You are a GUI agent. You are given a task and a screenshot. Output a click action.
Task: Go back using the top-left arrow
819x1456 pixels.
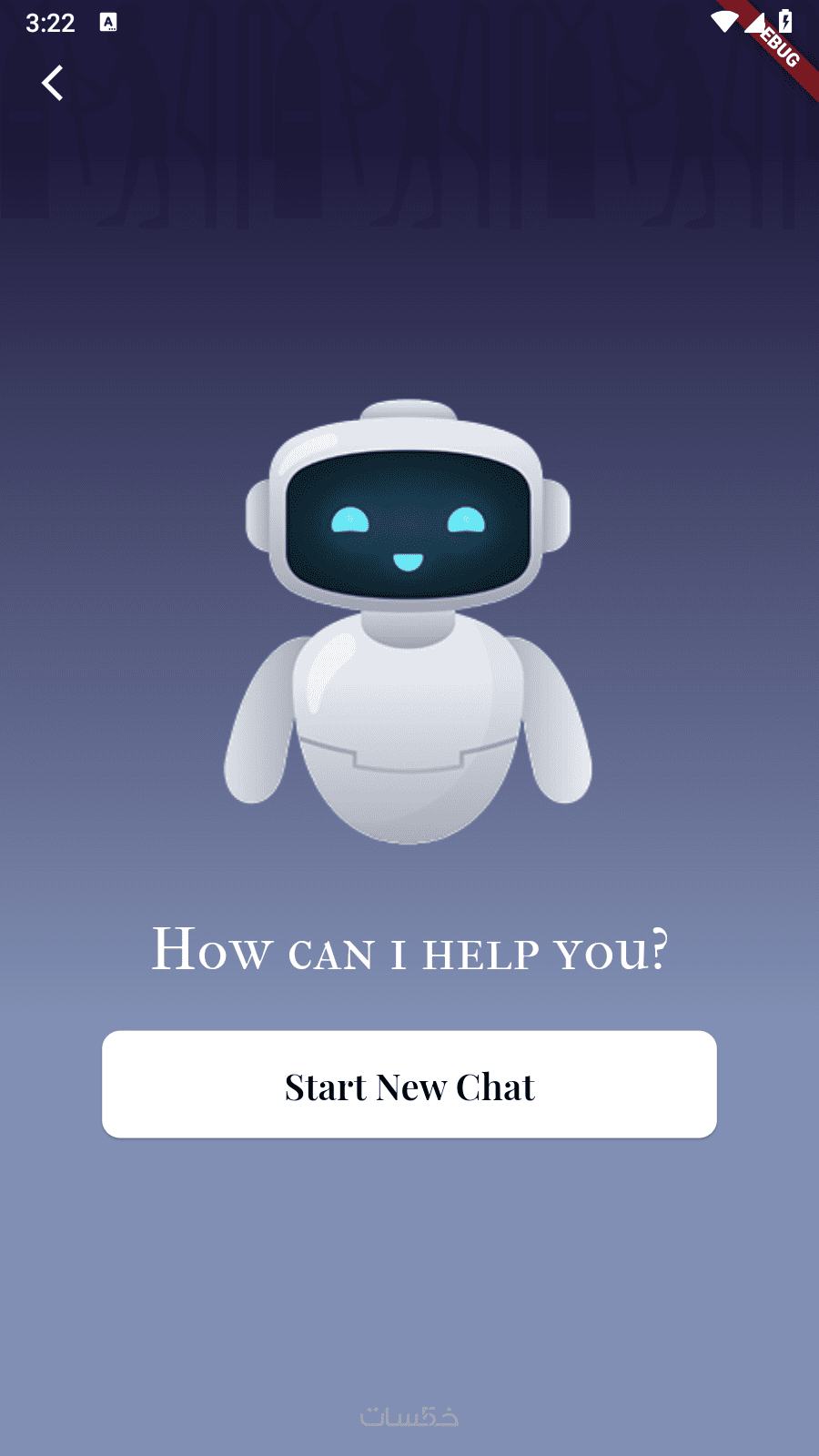[53, 83]
